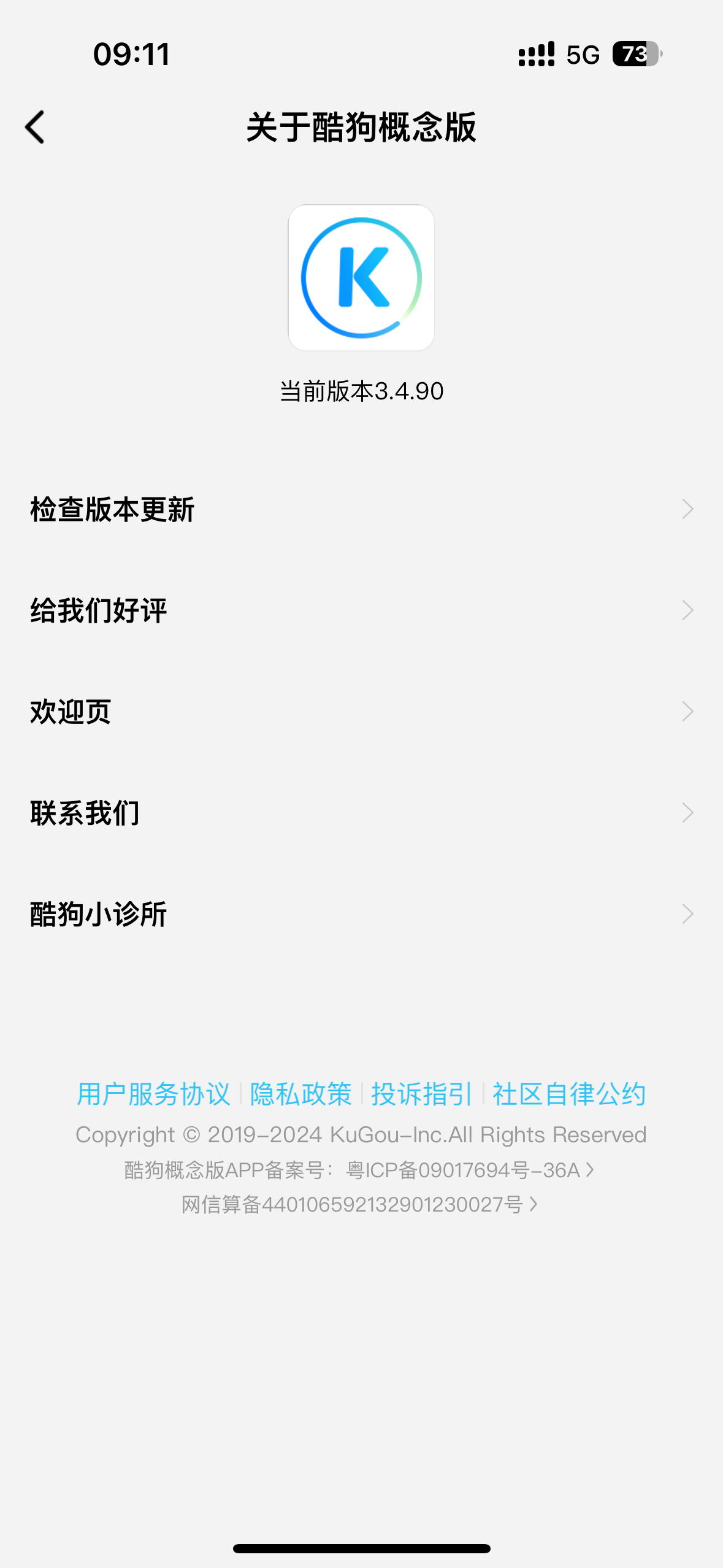Open the 用户服务协议 link
Viewport: 723px width, 1568px height.
click(153, 1094)
